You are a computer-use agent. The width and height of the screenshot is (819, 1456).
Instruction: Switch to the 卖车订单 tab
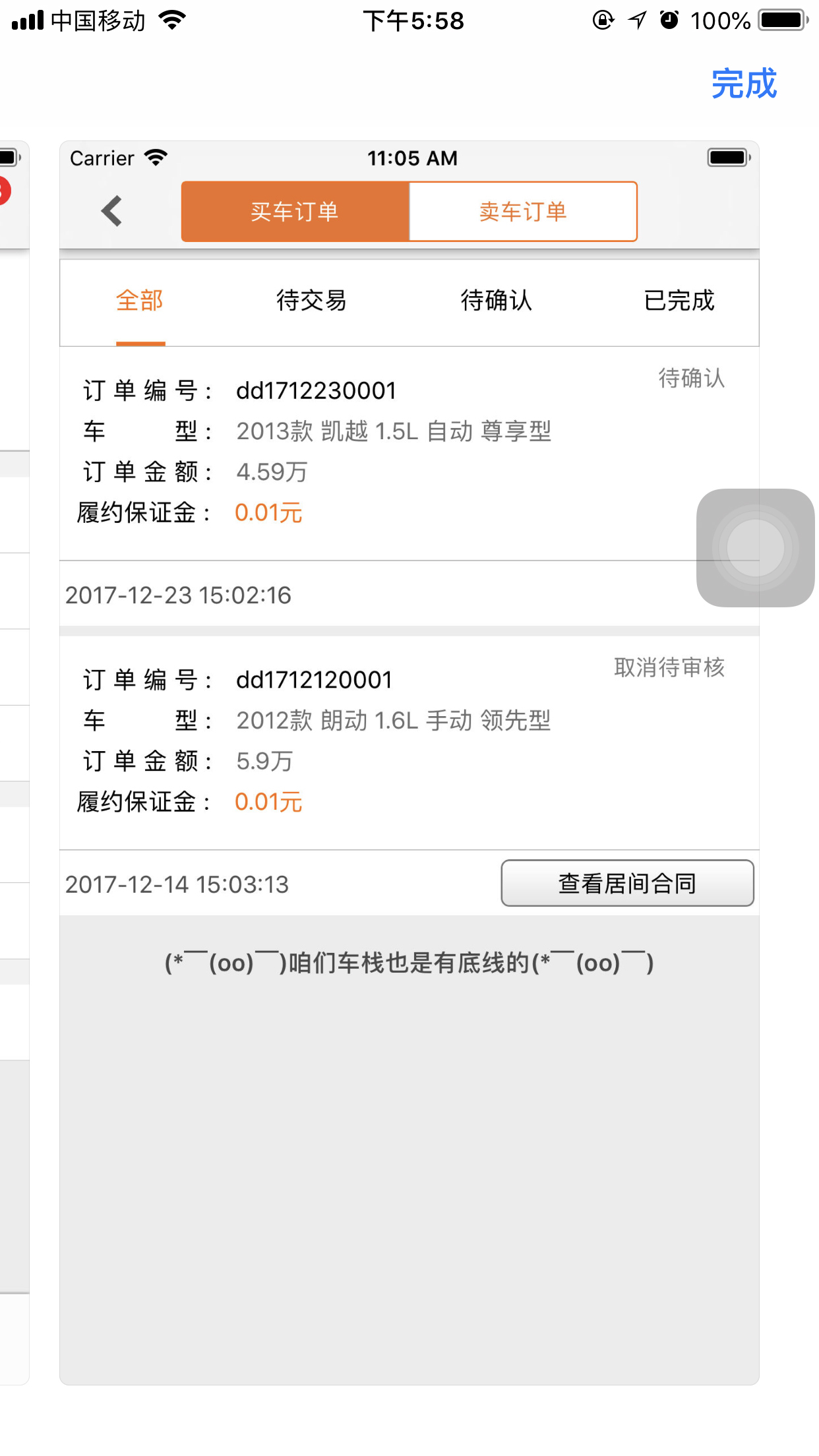[523, 211]
